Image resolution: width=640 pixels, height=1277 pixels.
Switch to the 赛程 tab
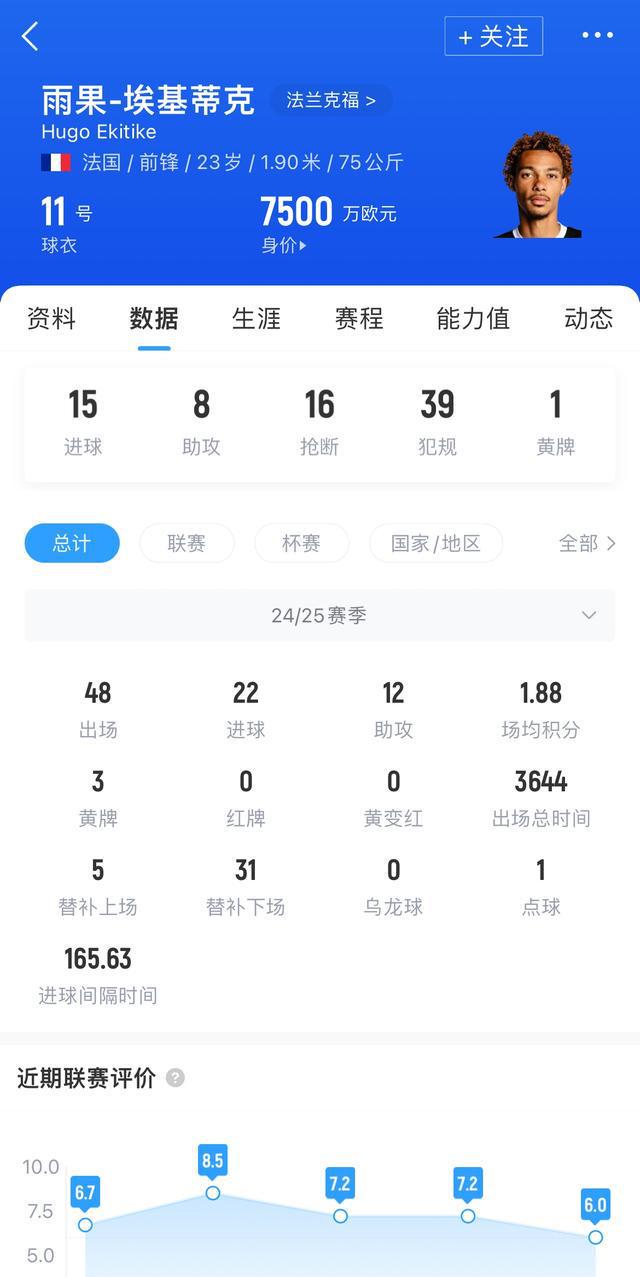point(359,318)
